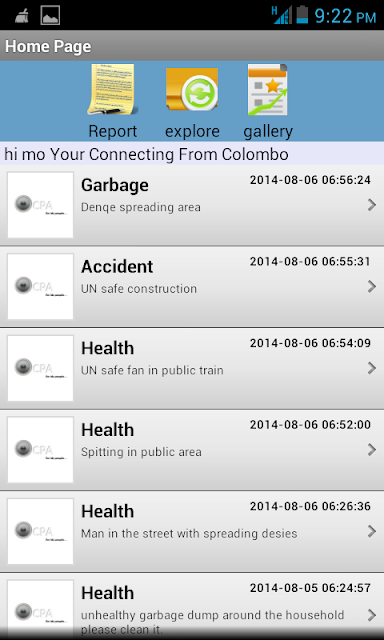Open the Garbage report about Denqe spreading
The height and width of the screenshot is (640, 384).
(x=192, y=205)
